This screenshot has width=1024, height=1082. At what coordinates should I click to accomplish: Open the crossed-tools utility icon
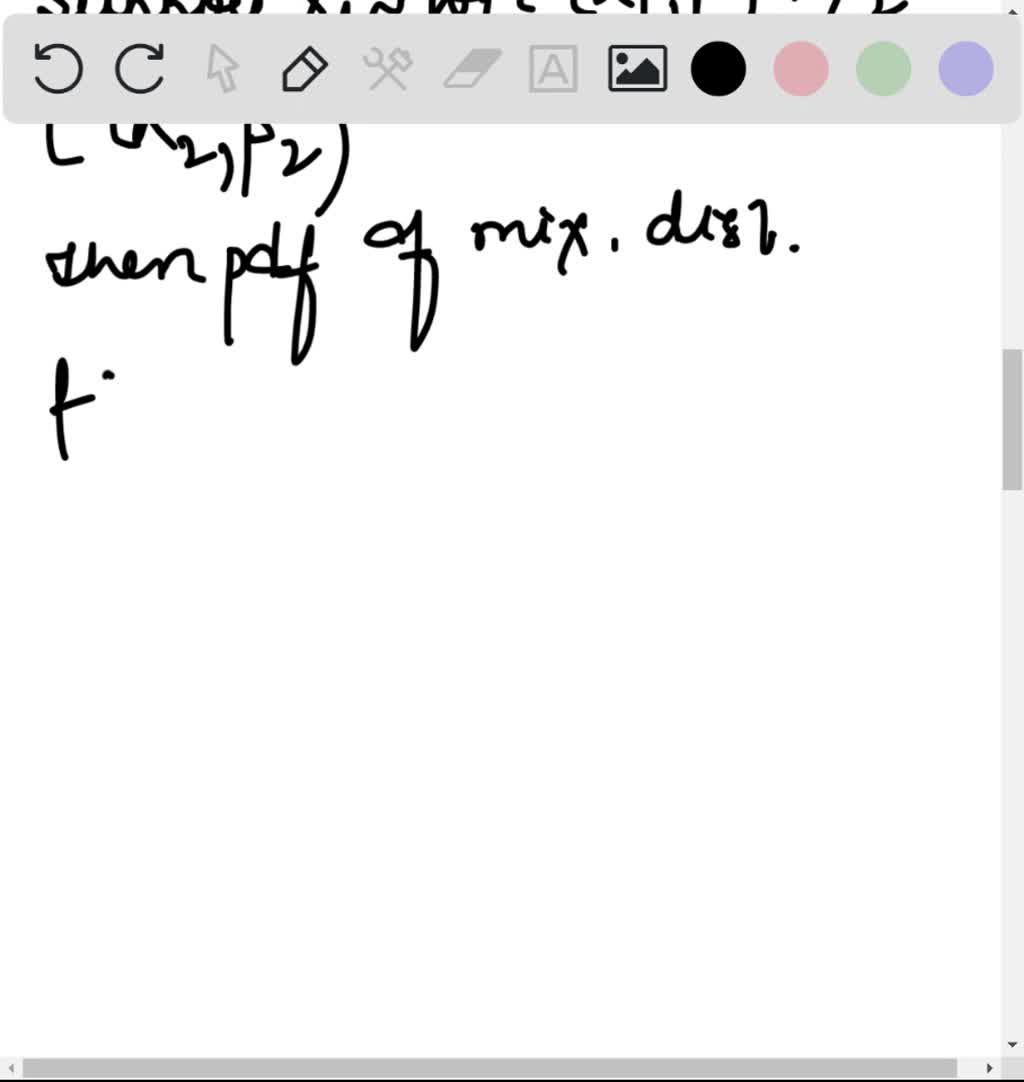(387, 68)
